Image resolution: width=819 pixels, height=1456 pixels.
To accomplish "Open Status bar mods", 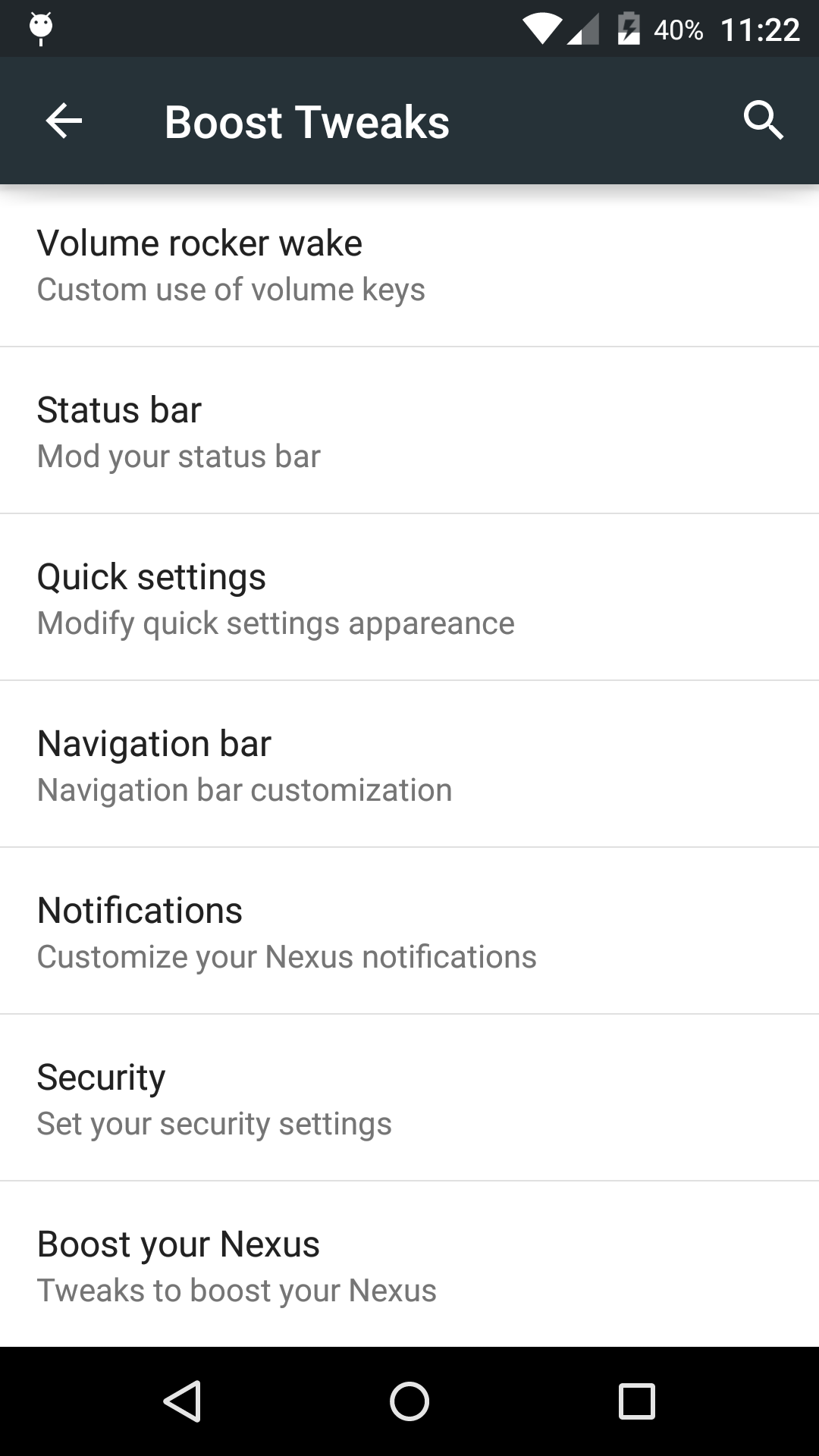I will 409,431.
